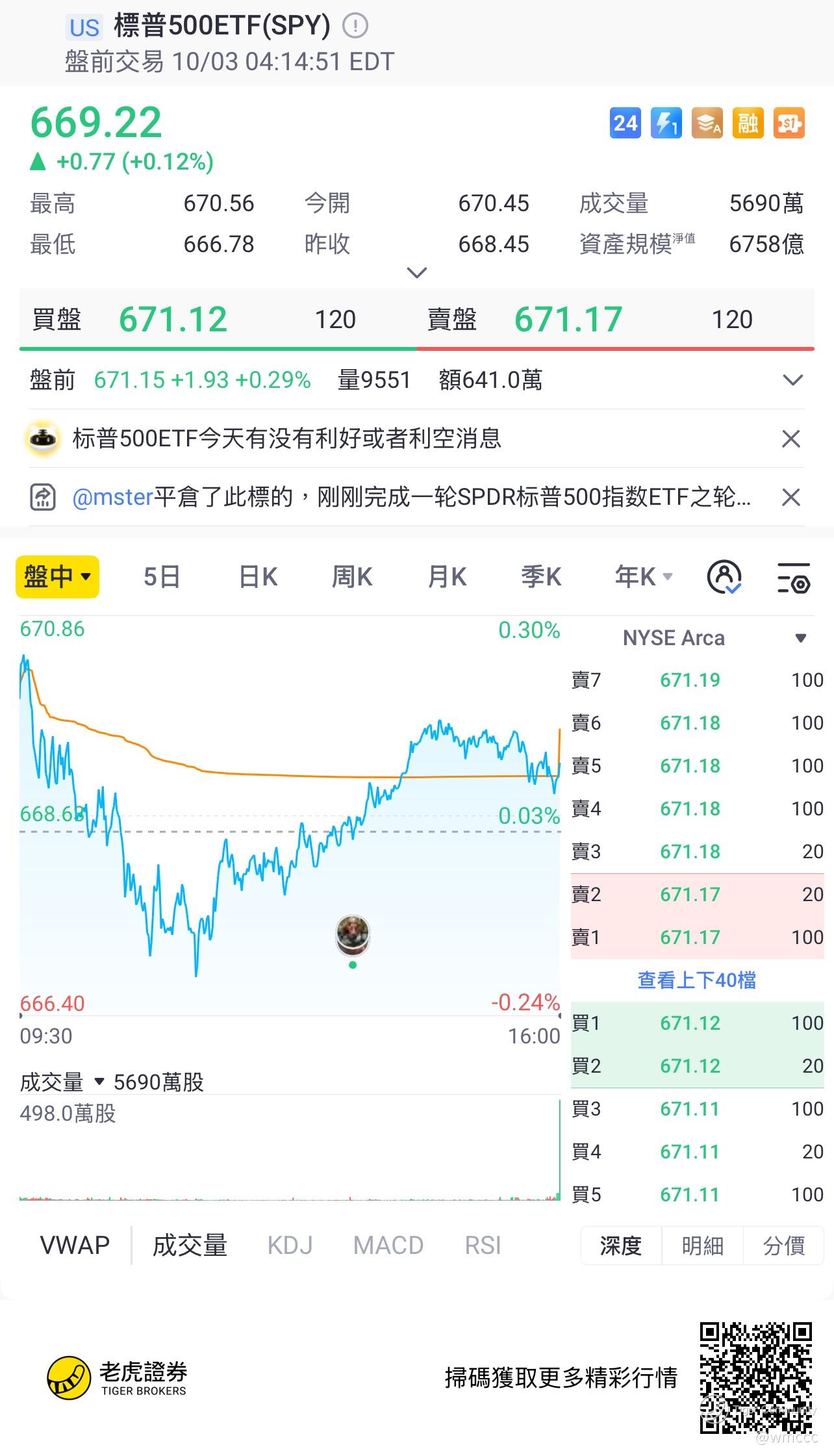Switch chart to 周K

[x=352, y=577]
